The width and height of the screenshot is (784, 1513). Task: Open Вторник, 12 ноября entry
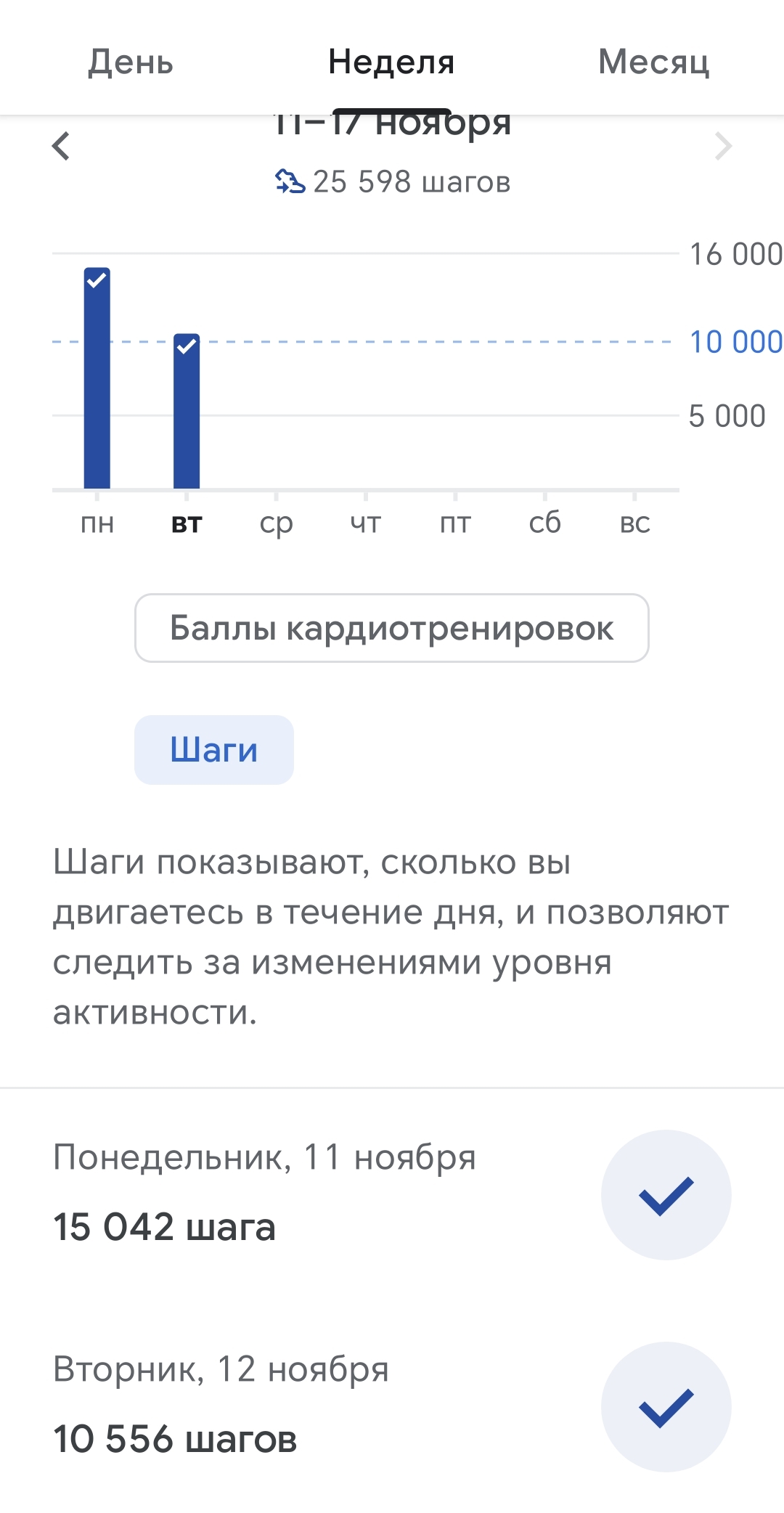tap(392, 1406)
